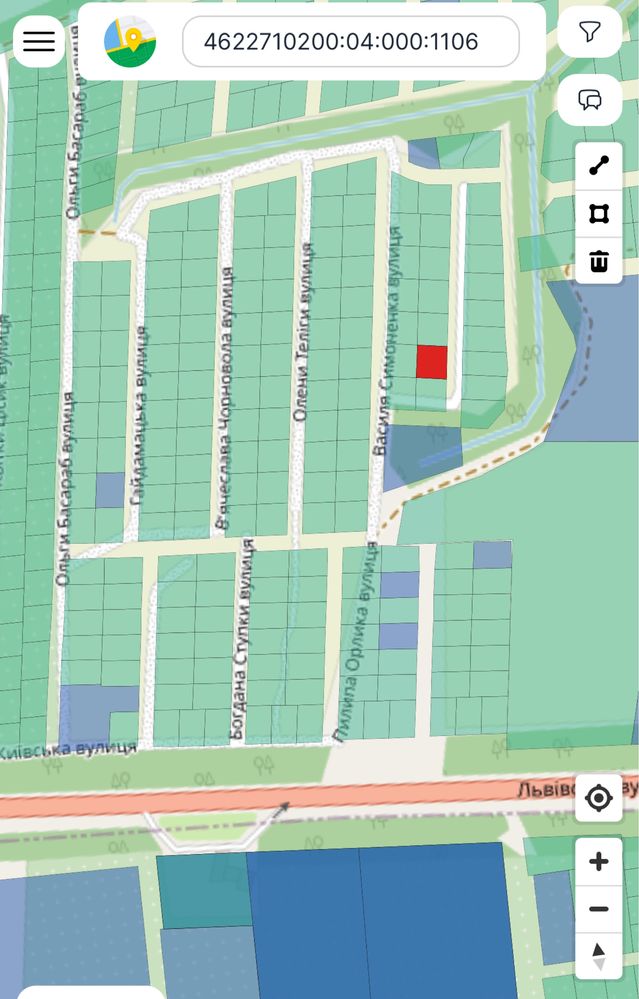Zoom in on the map
Screen dimensions: 639x999
(x=599, y=862)
